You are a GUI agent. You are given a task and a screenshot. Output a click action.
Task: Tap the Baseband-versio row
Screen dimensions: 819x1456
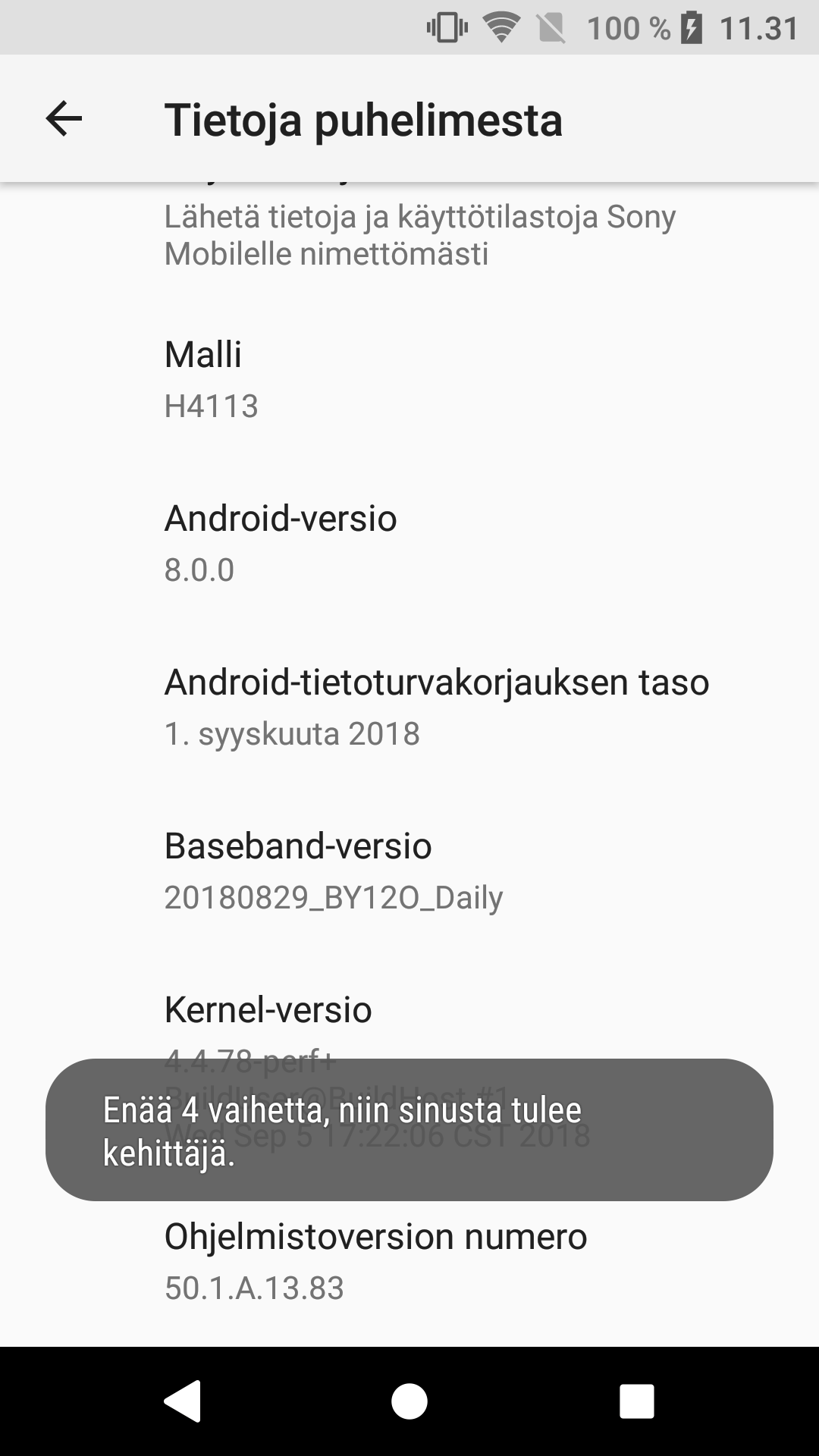point(409,871)
